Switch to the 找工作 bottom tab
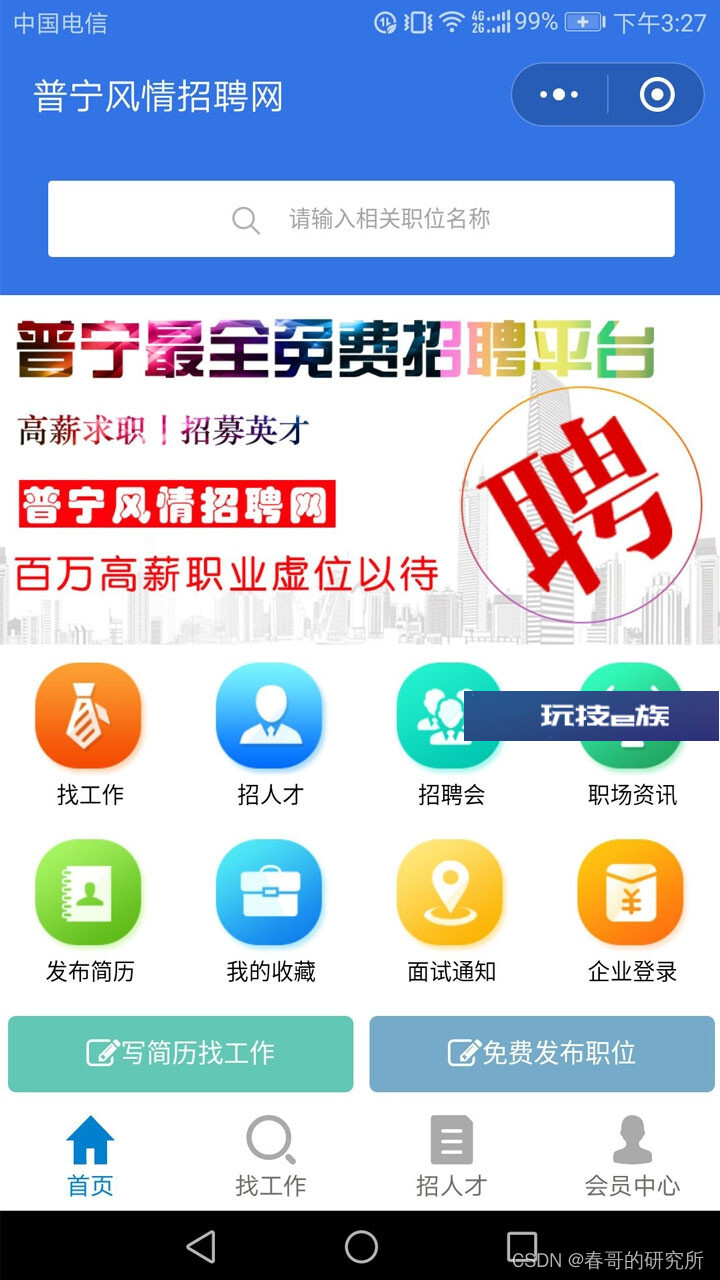 (x=270, y=1157)
